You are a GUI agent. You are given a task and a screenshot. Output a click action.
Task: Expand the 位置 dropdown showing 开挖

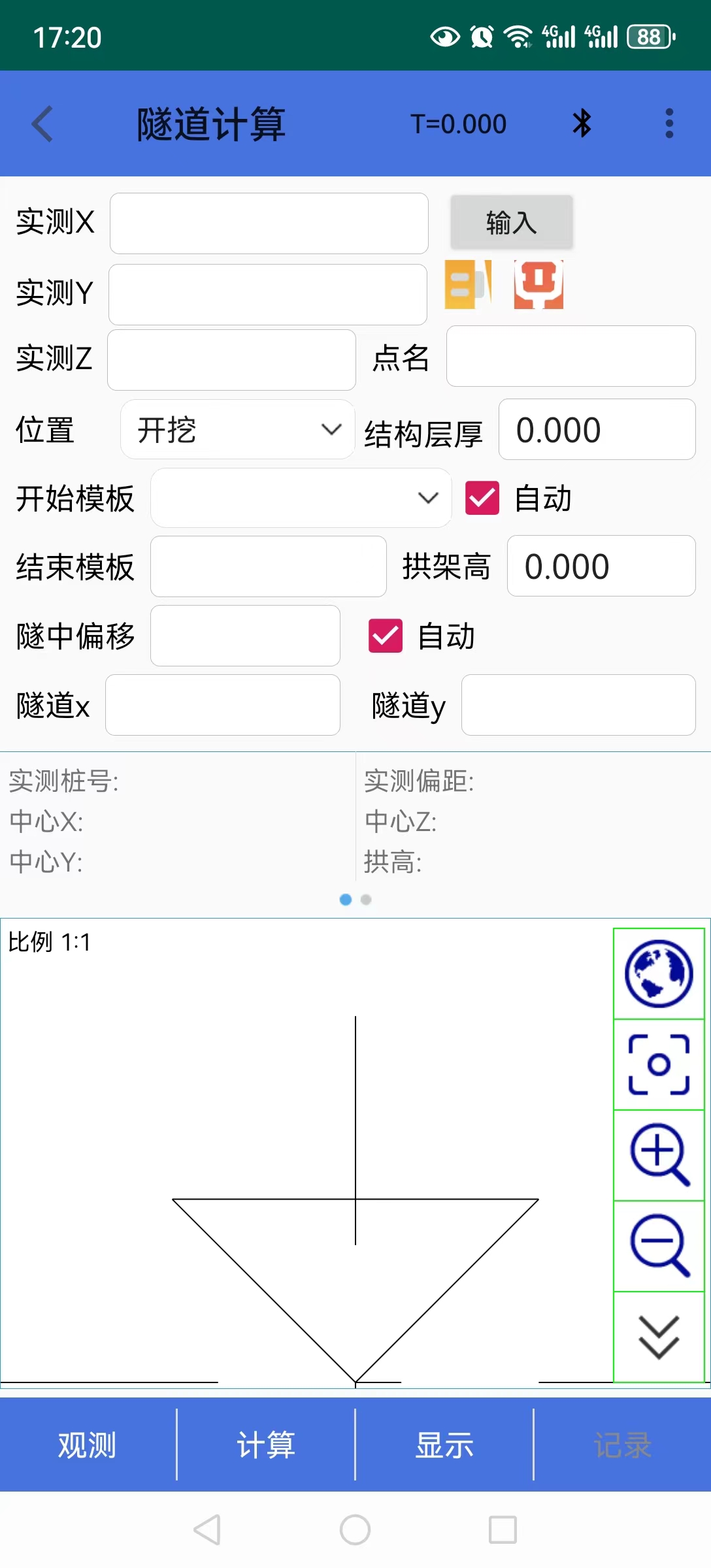(x=238, y=429)
